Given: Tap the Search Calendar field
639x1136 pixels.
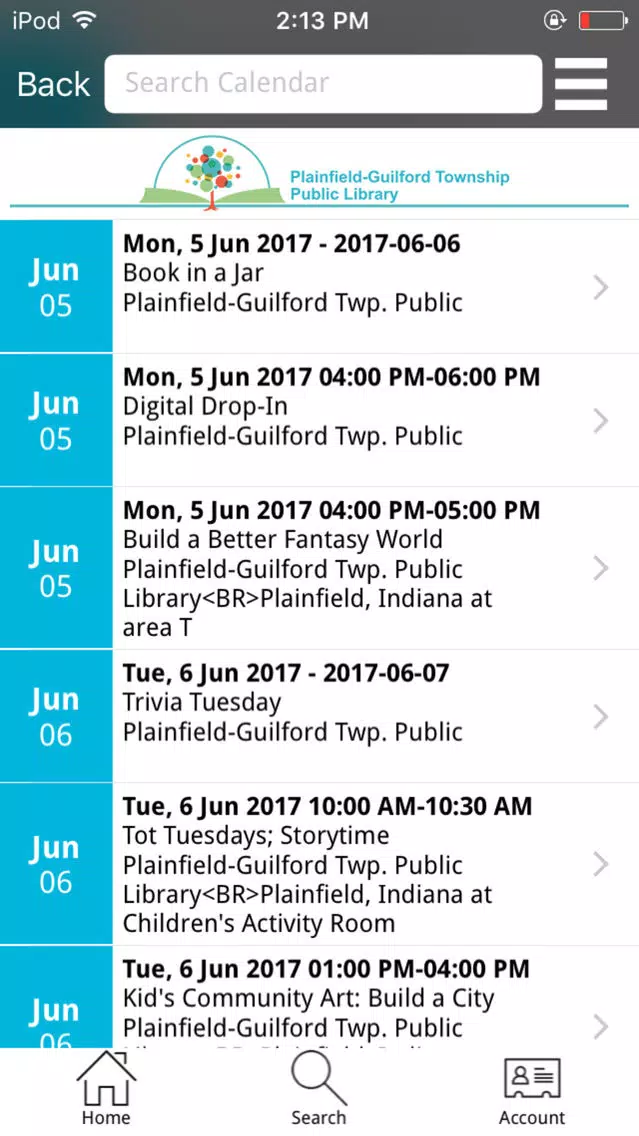Looking at the screenshot, I should tap(323, 84).
